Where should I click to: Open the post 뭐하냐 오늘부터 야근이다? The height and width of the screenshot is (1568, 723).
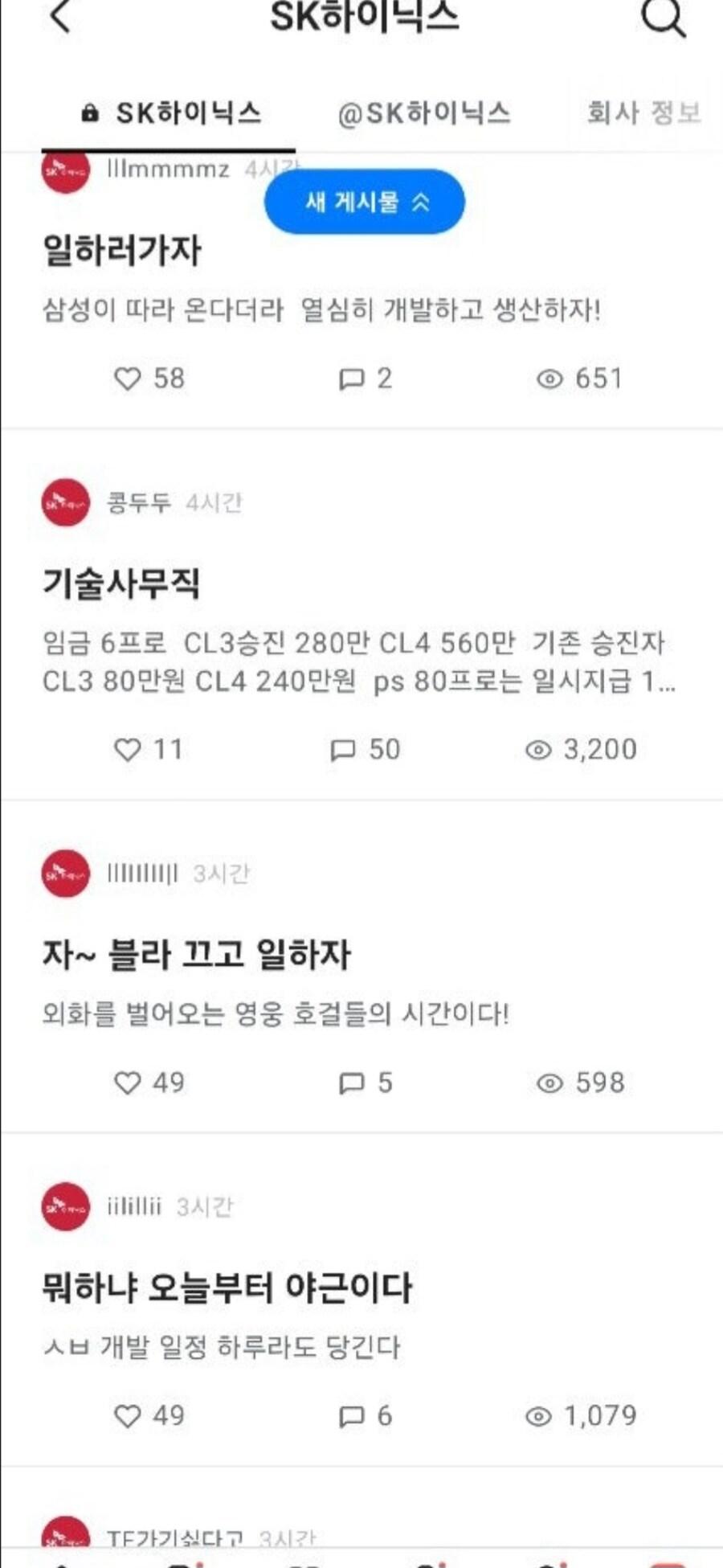(227, 1288)
